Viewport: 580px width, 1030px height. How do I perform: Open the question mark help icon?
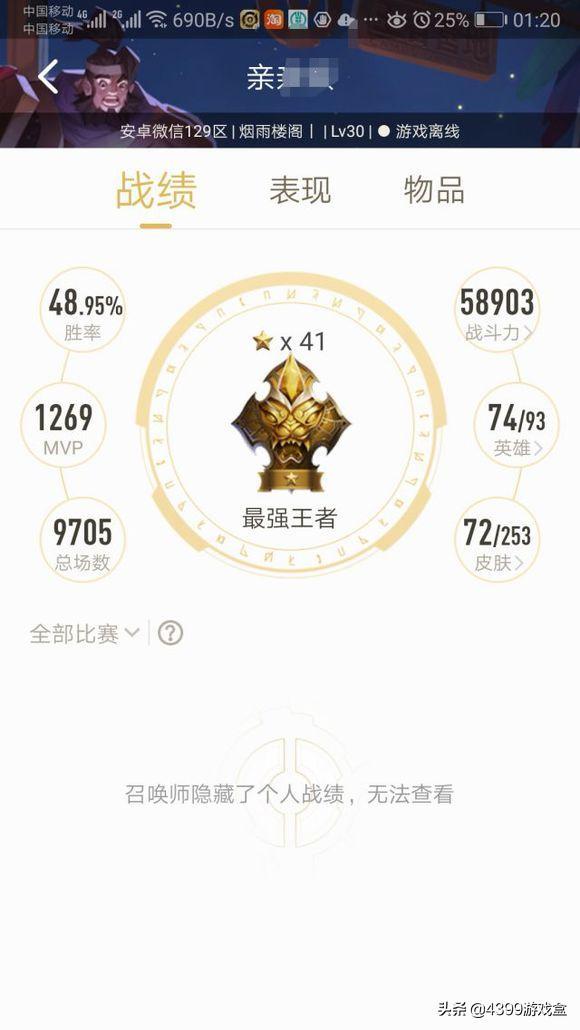coord(171,633)
